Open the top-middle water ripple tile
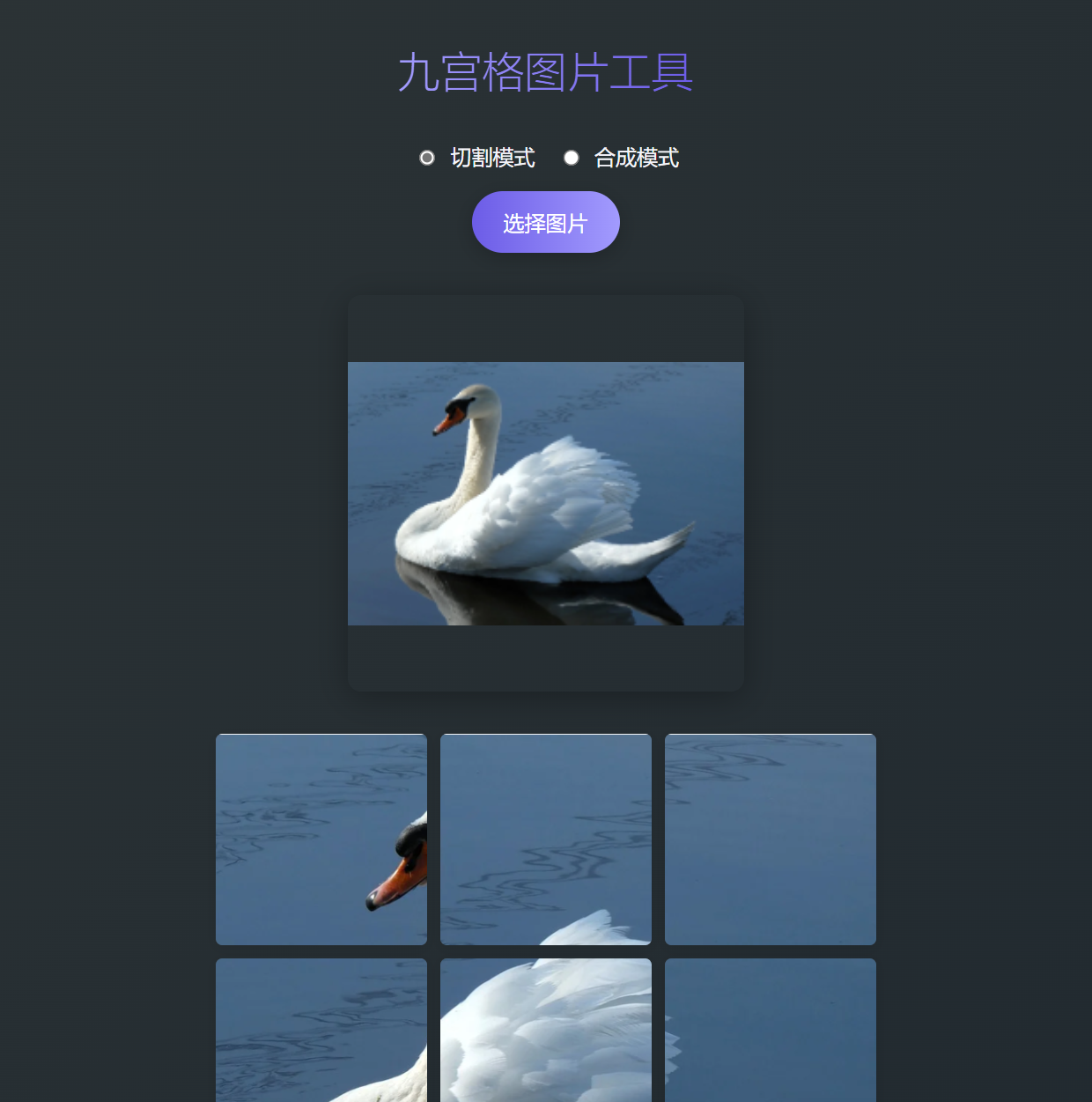This screenshot has width=1092, height=1102. (x=545, y=839)
